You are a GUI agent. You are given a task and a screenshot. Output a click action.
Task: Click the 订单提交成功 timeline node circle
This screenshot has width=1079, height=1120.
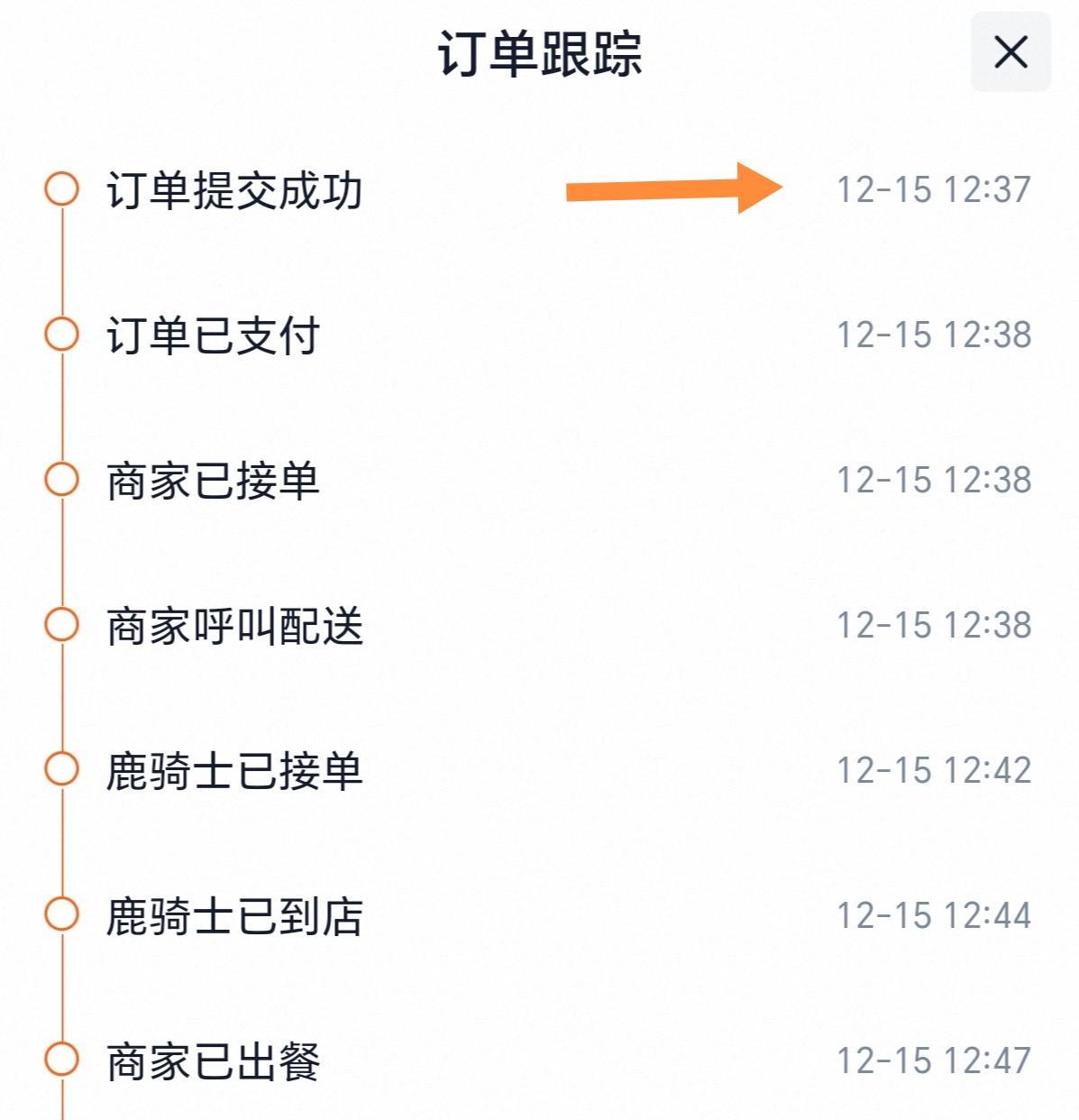coord(61,188)
